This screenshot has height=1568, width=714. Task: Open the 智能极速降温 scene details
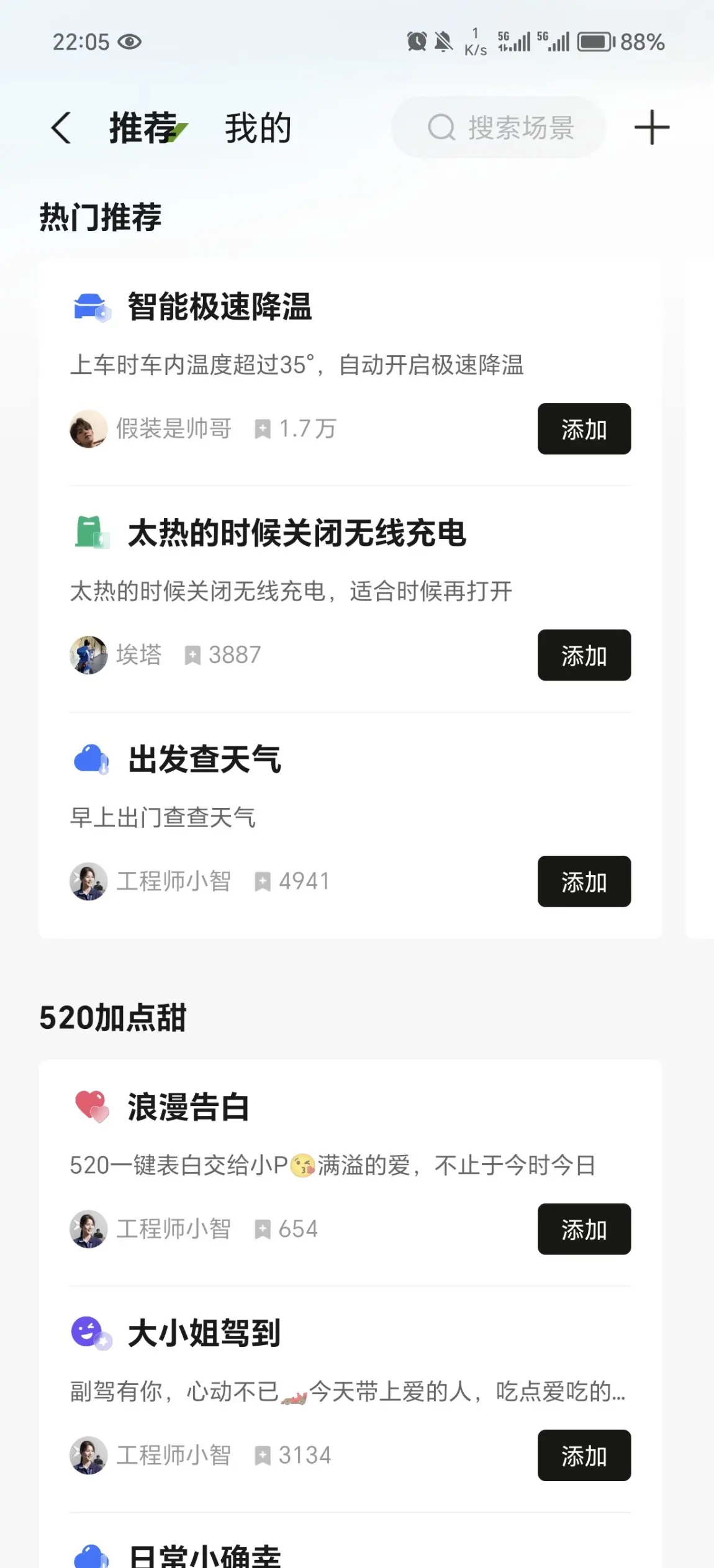[x=220, y=307]
